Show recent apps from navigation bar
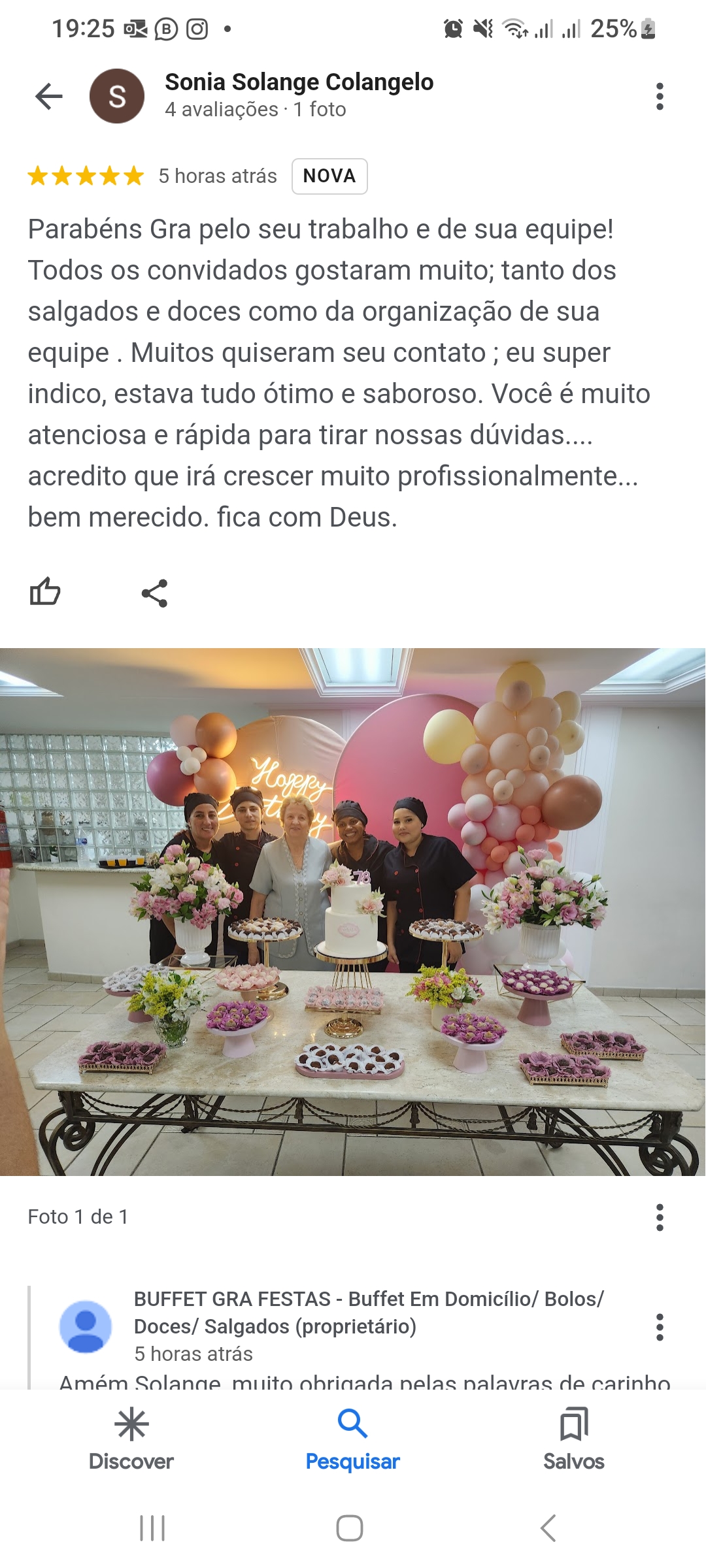 152,1528
